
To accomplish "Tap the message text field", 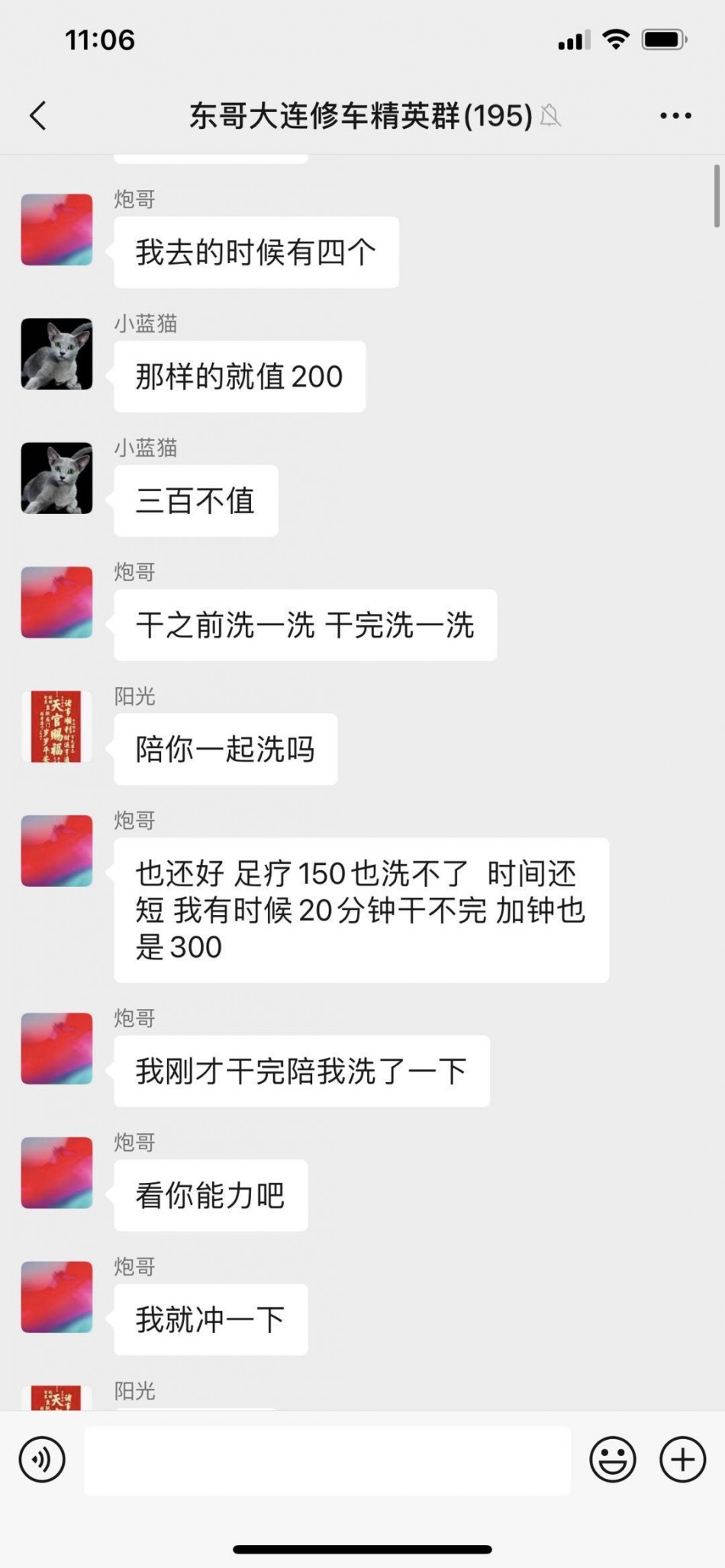I will (x=327, y=1460).
